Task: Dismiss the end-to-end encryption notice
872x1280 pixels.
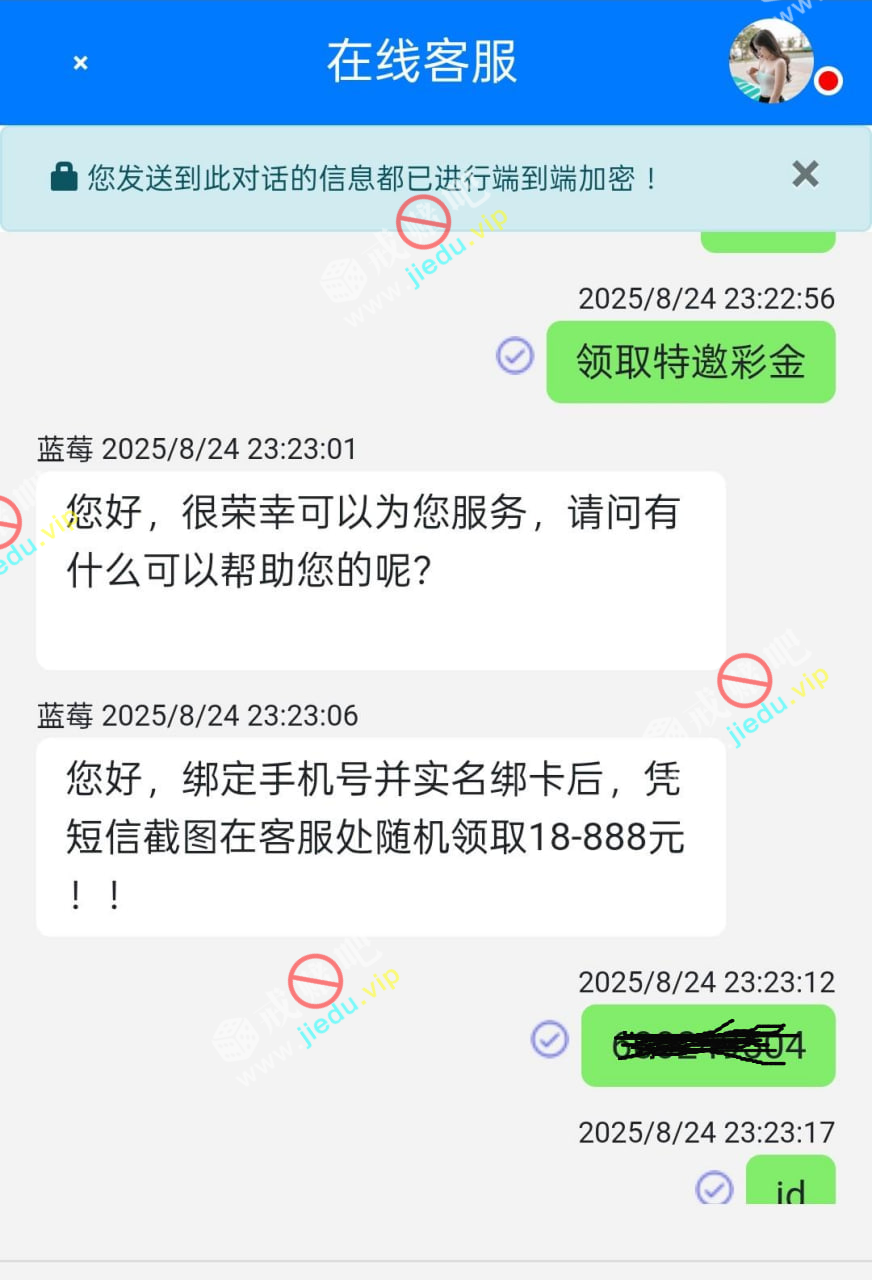Action: (x=805, y=175)
